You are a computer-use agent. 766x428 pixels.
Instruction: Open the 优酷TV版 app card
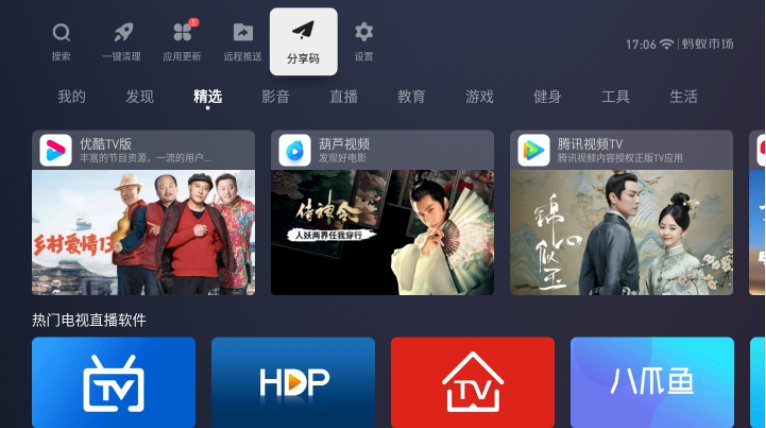[x=143, y=213]
